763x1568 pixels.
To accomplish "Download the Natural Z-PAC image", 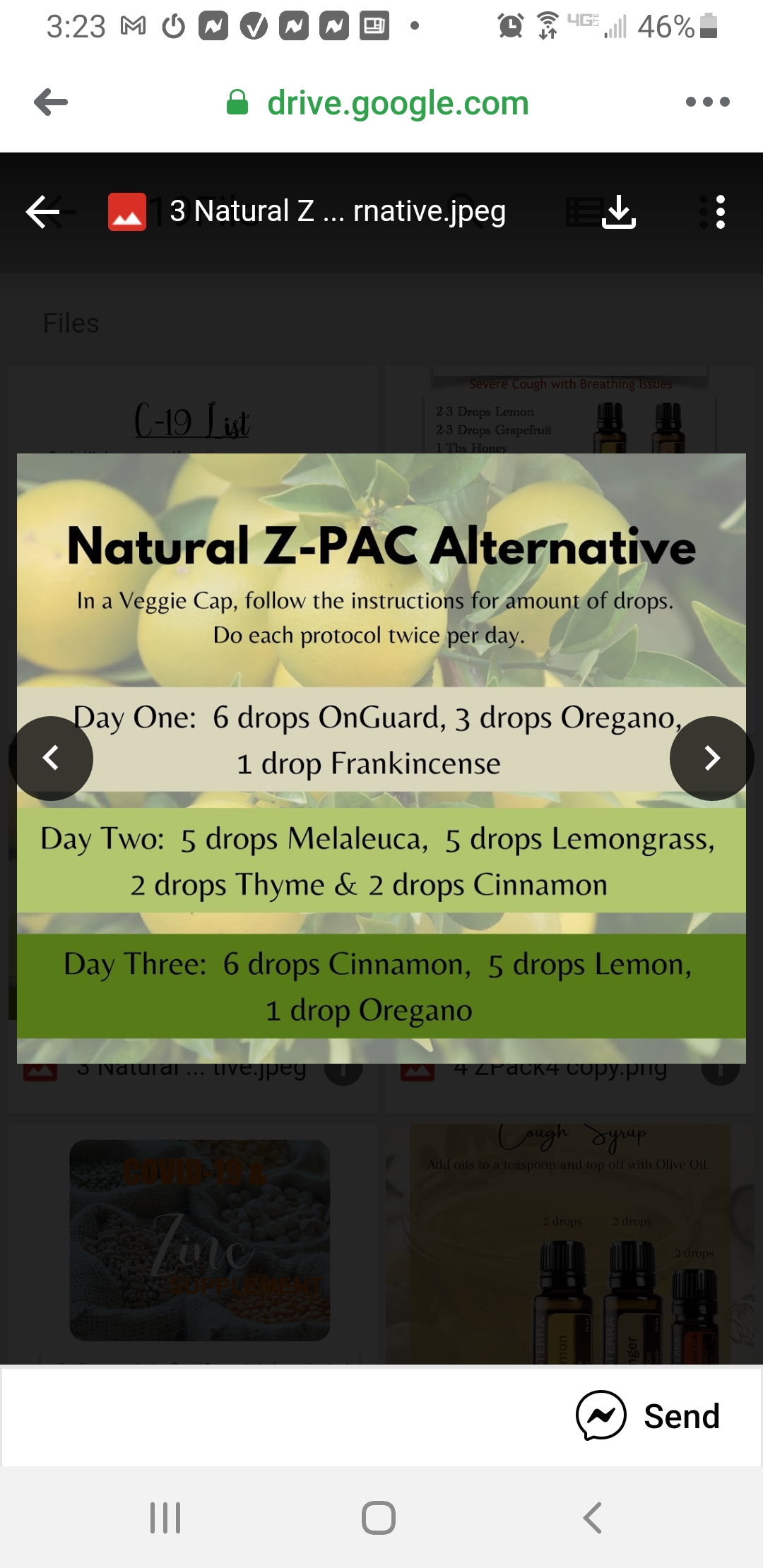I will click(619, 212).
